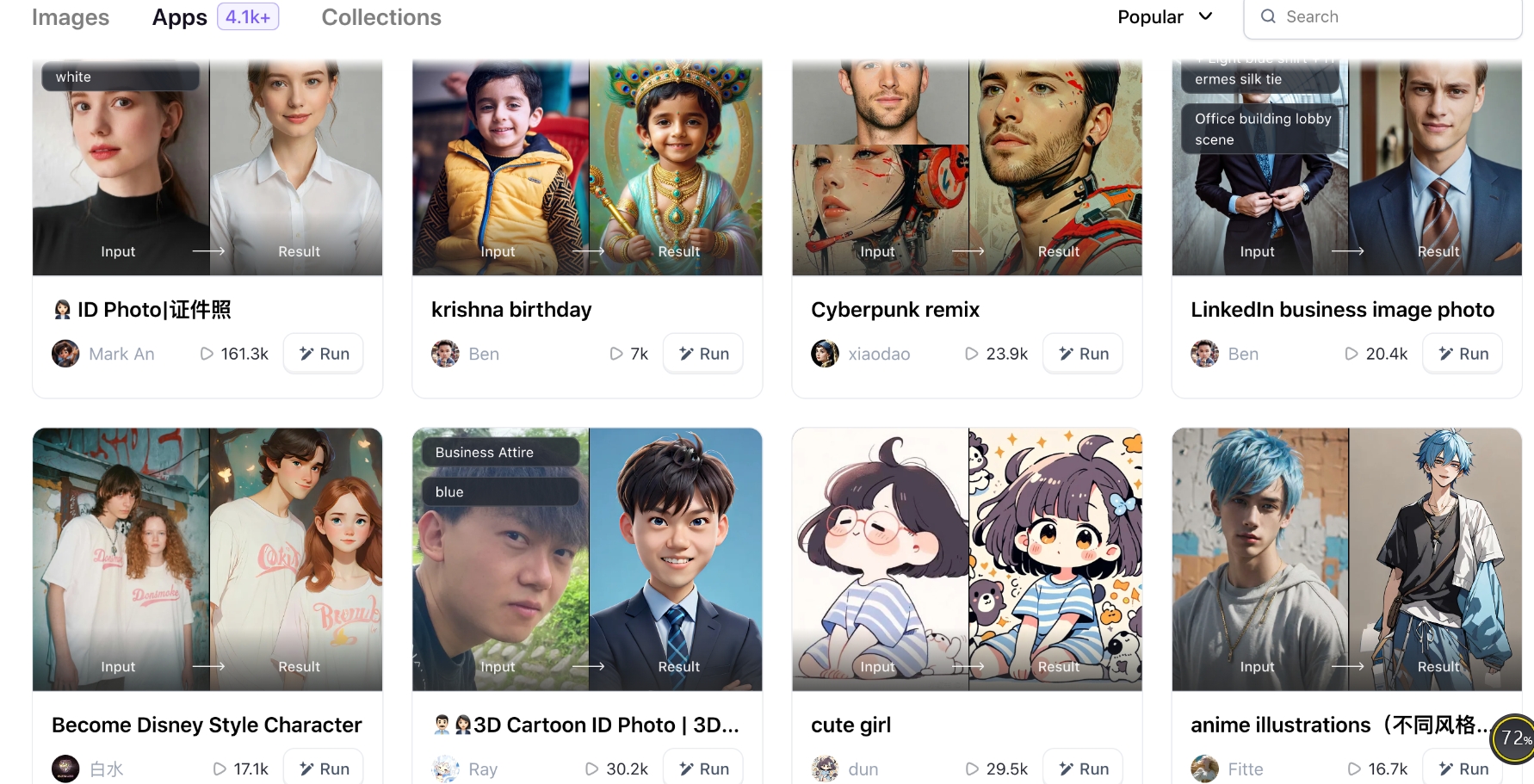Run the 3D Cartoon ID Photo app

[703, 769]
